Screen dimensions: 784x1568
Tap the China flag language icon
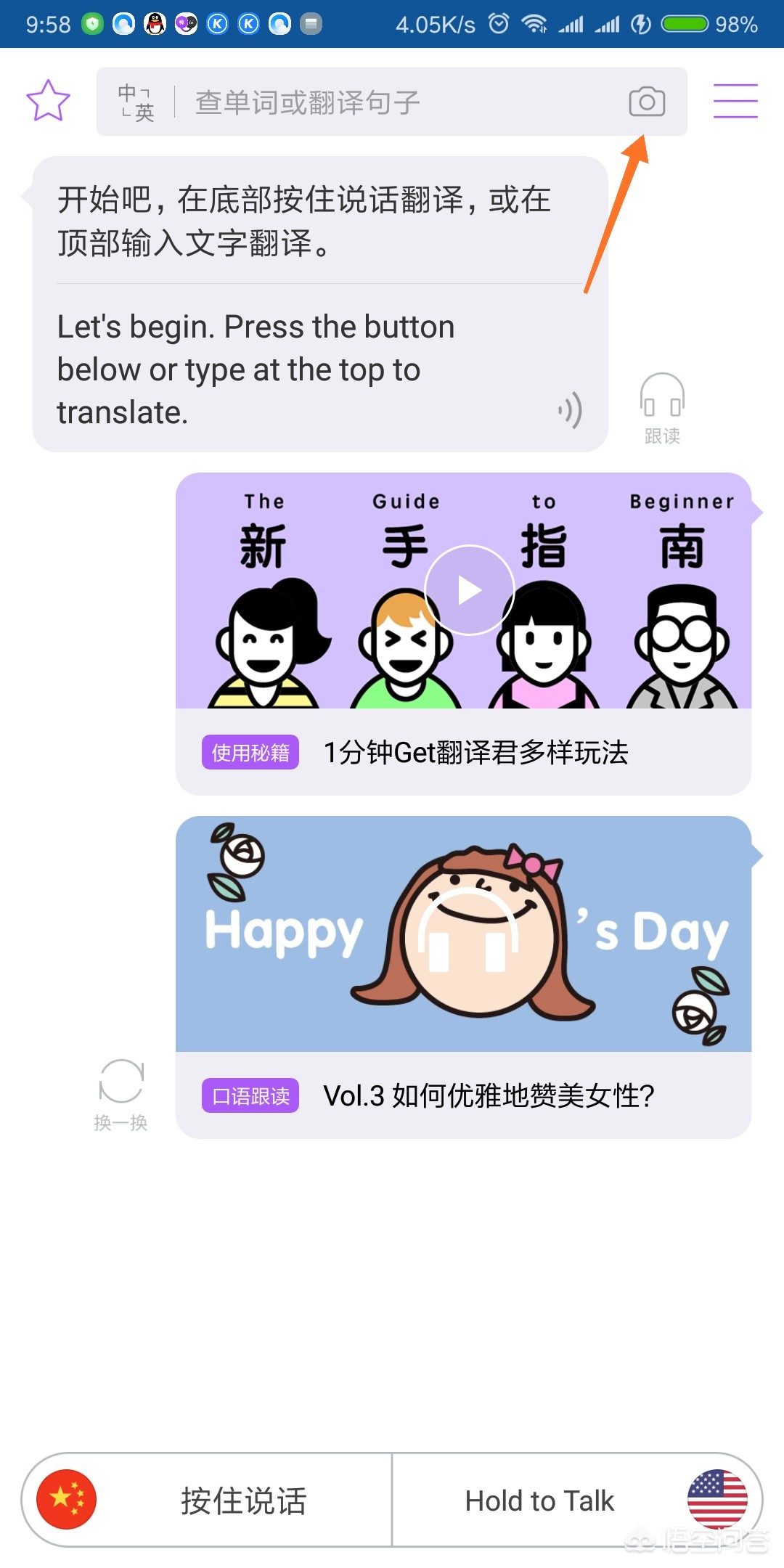[66, 1500]
